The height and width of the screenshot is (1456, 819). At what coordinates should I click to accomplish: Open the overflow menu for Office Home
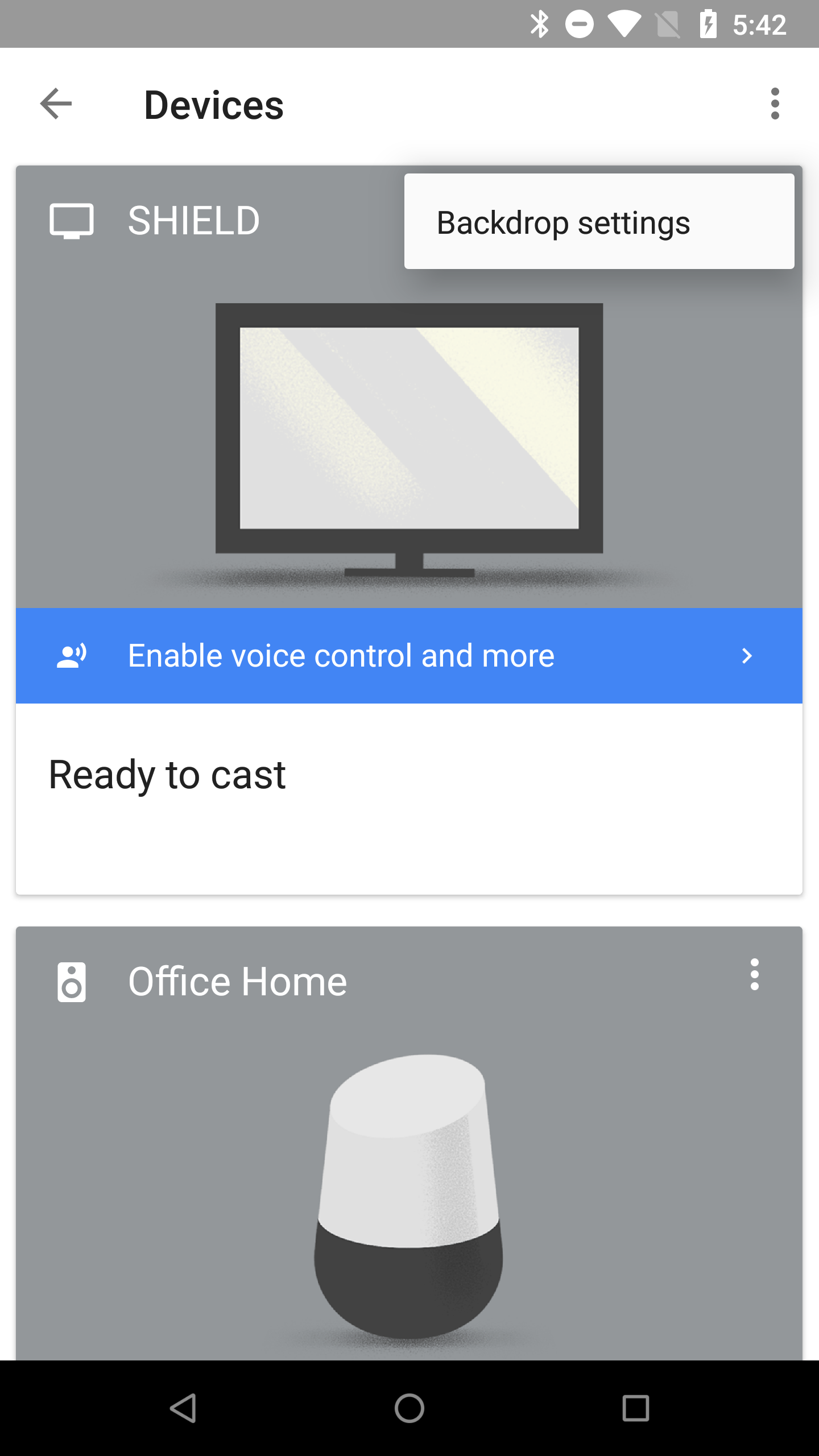coord(754,975)
